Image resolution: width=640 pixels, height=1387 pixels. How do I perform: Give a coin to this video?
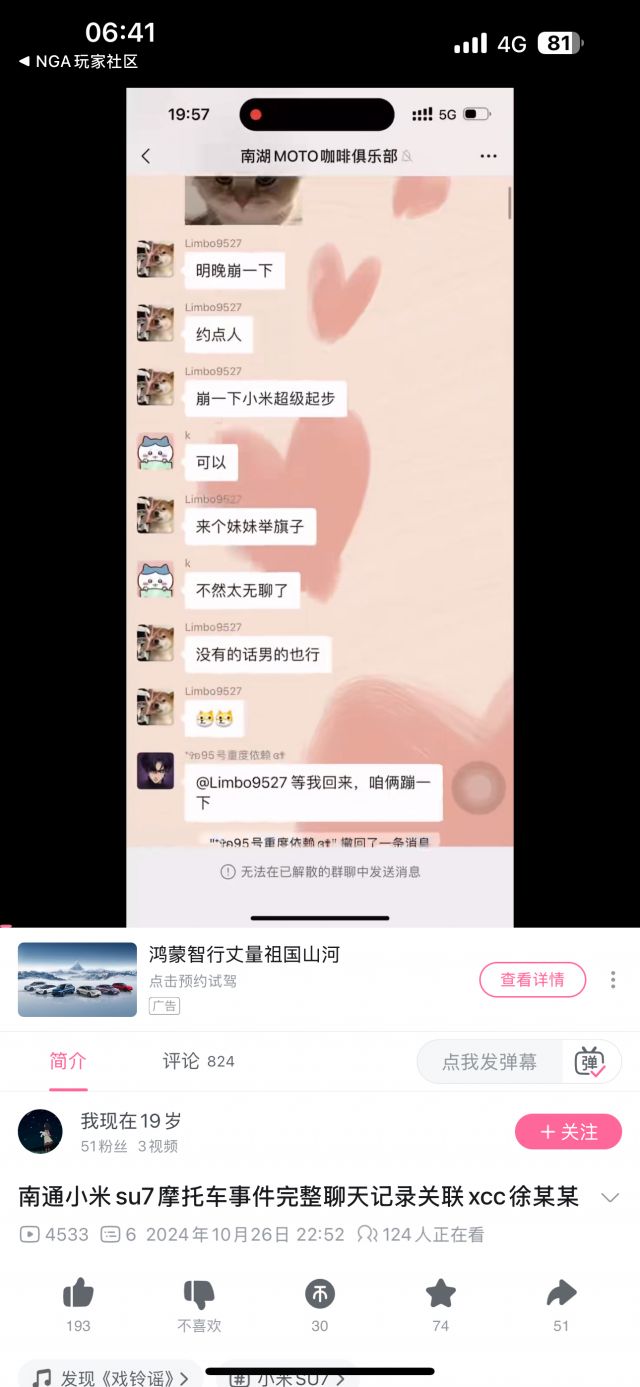320,1294
